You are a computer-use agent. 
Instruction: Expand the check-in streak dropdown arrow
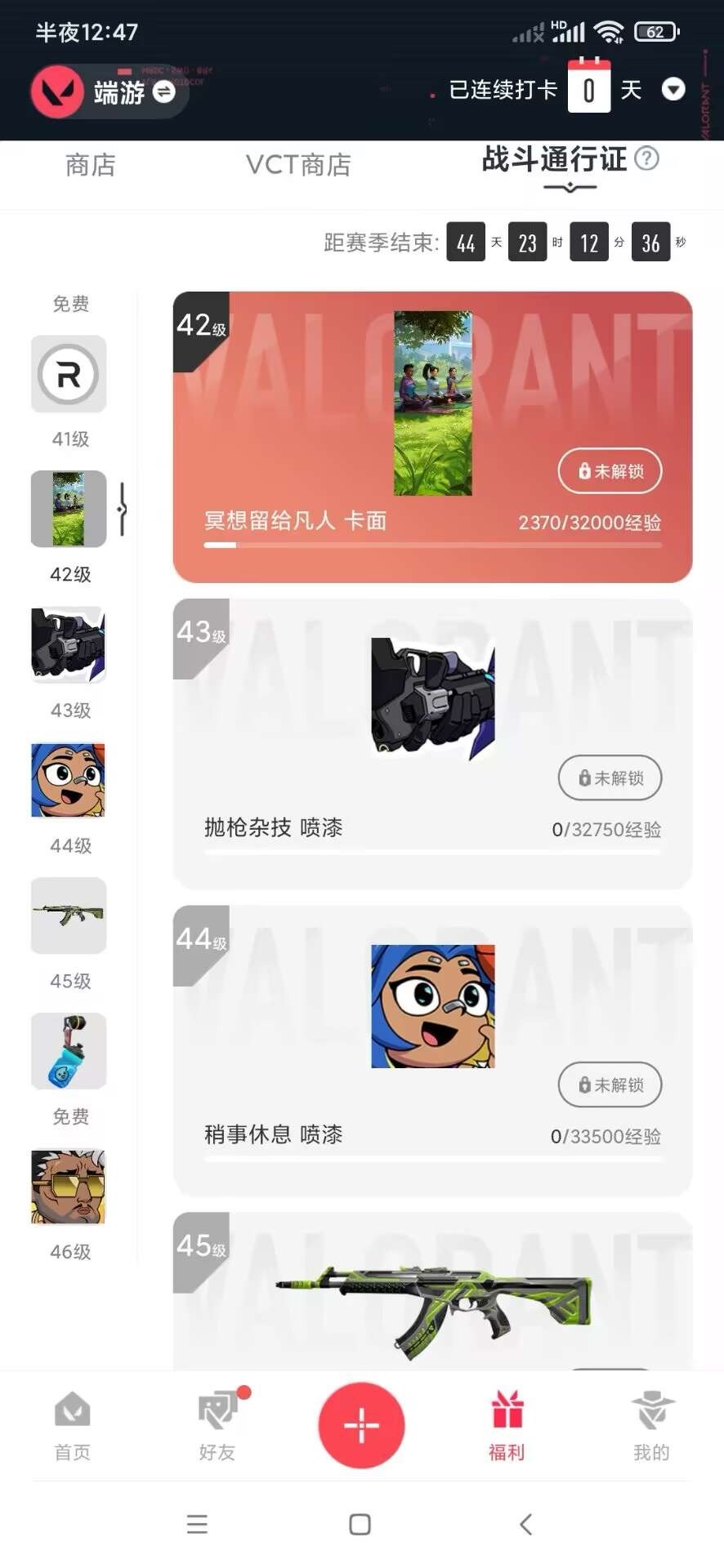coord(673,89)
